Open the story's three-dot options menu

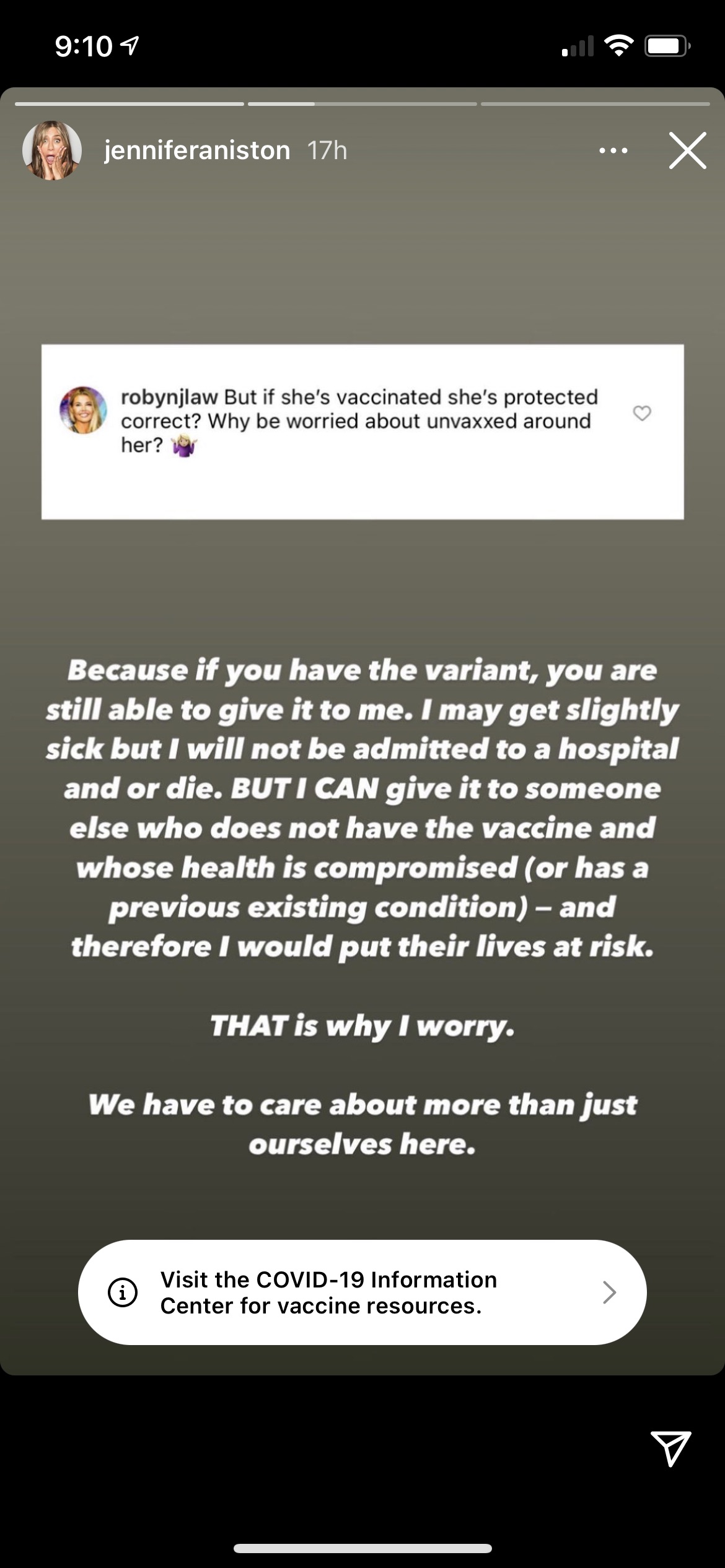[x=613, y=150]
